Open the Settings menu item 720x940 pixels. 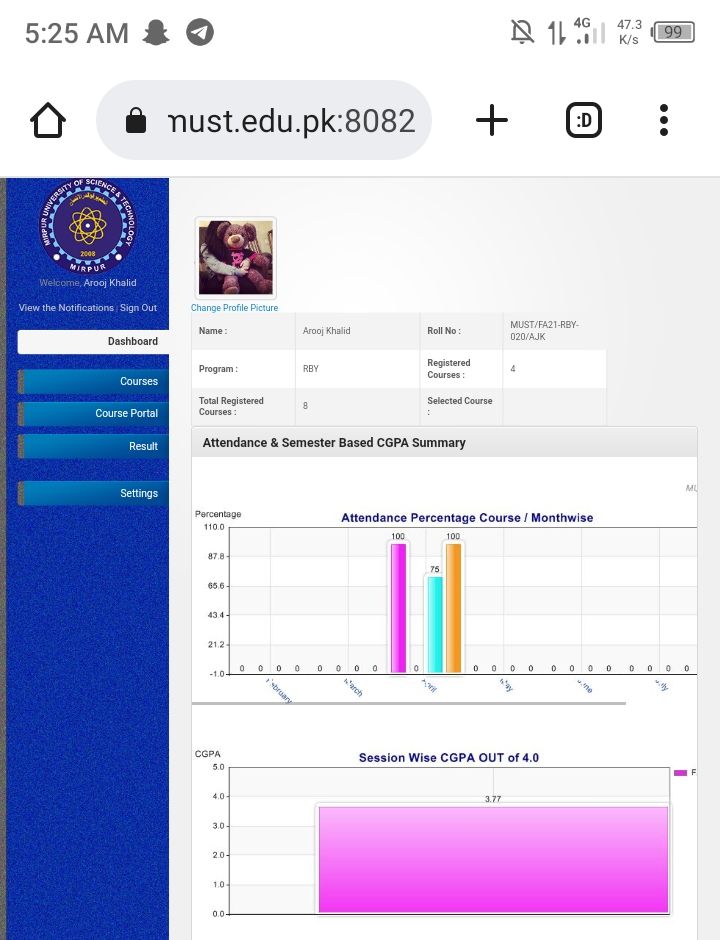(94, 493)
